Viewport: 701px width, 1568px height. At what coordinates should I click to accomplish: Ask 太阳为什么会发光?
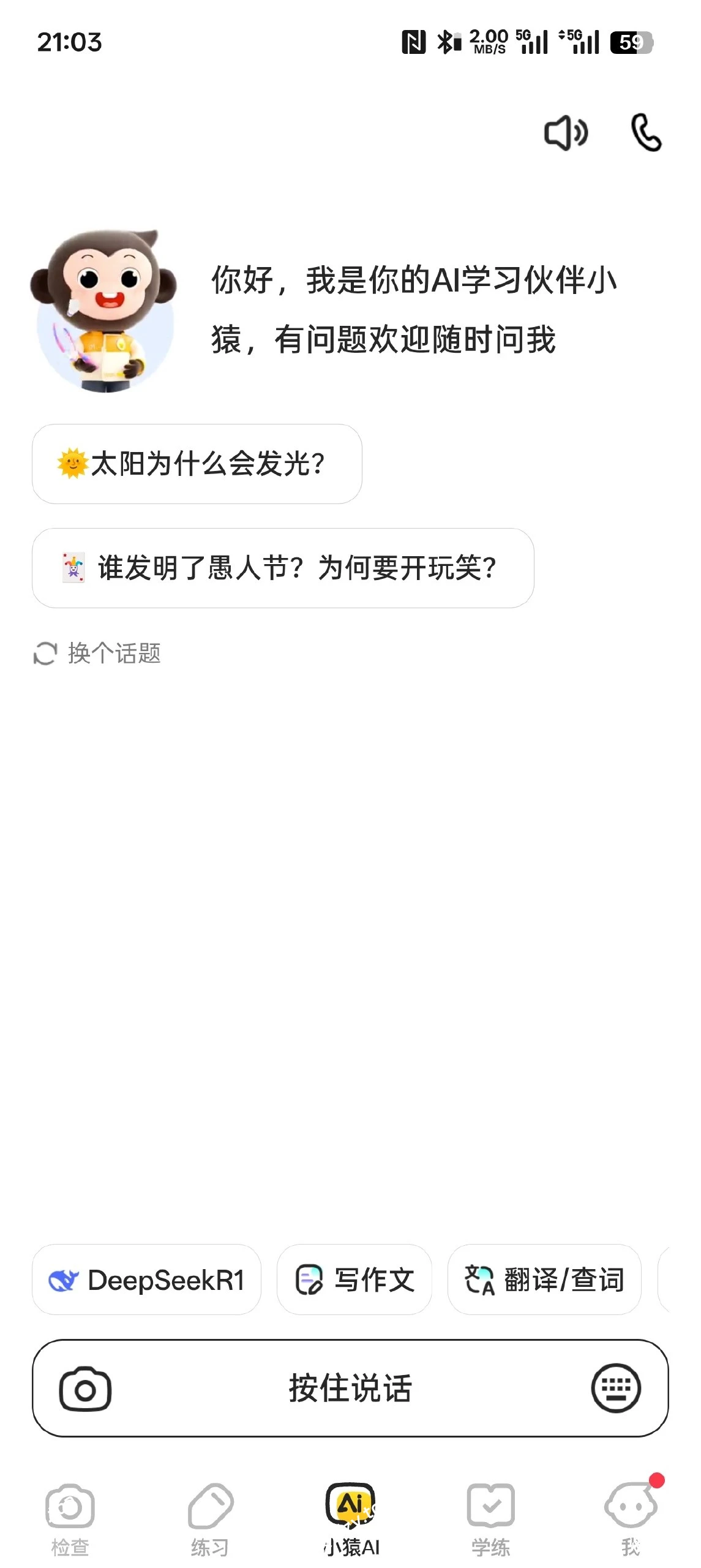(197, 464)
